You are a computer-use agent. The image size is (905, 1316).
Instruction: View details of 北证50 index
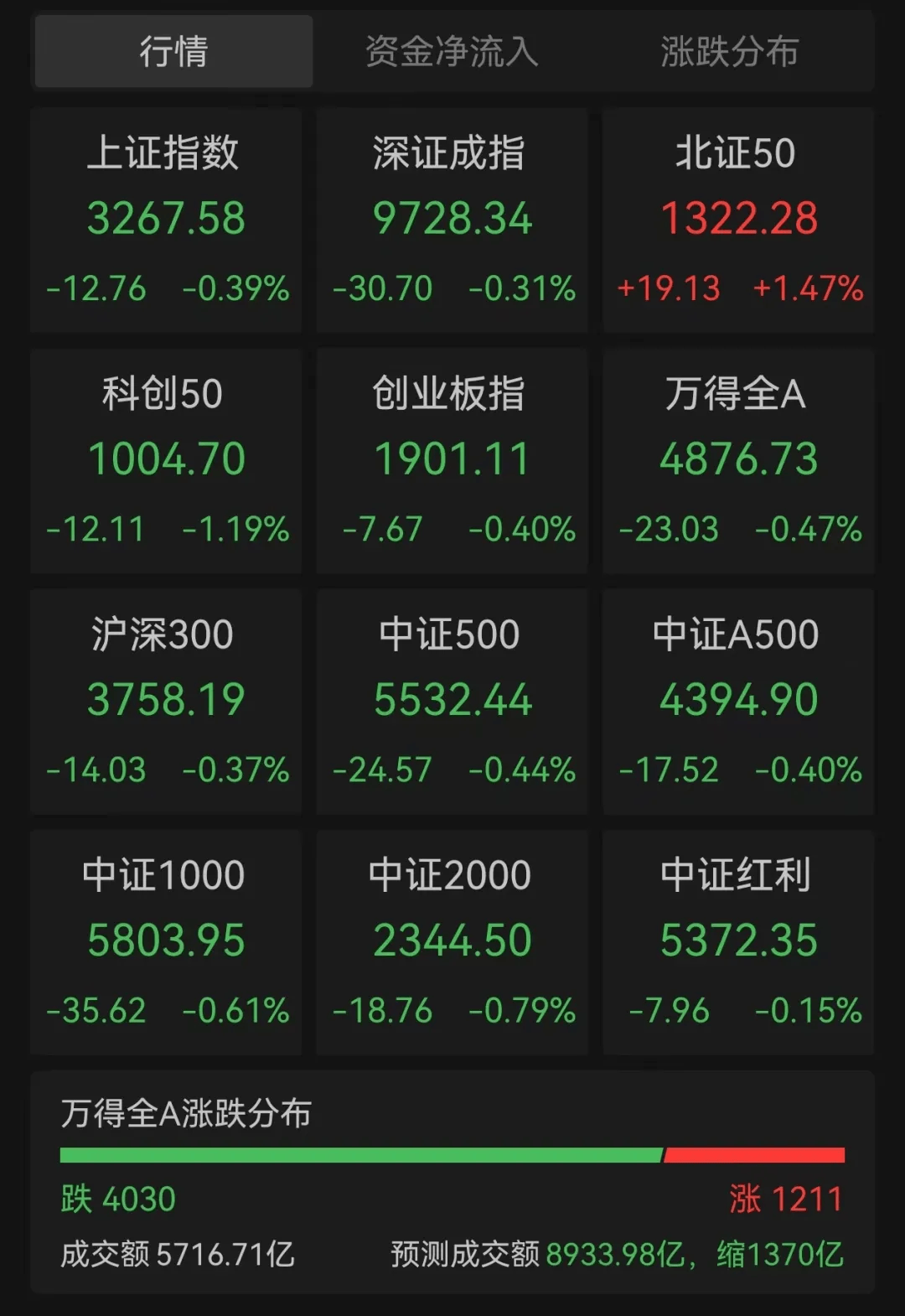[737, 218]
